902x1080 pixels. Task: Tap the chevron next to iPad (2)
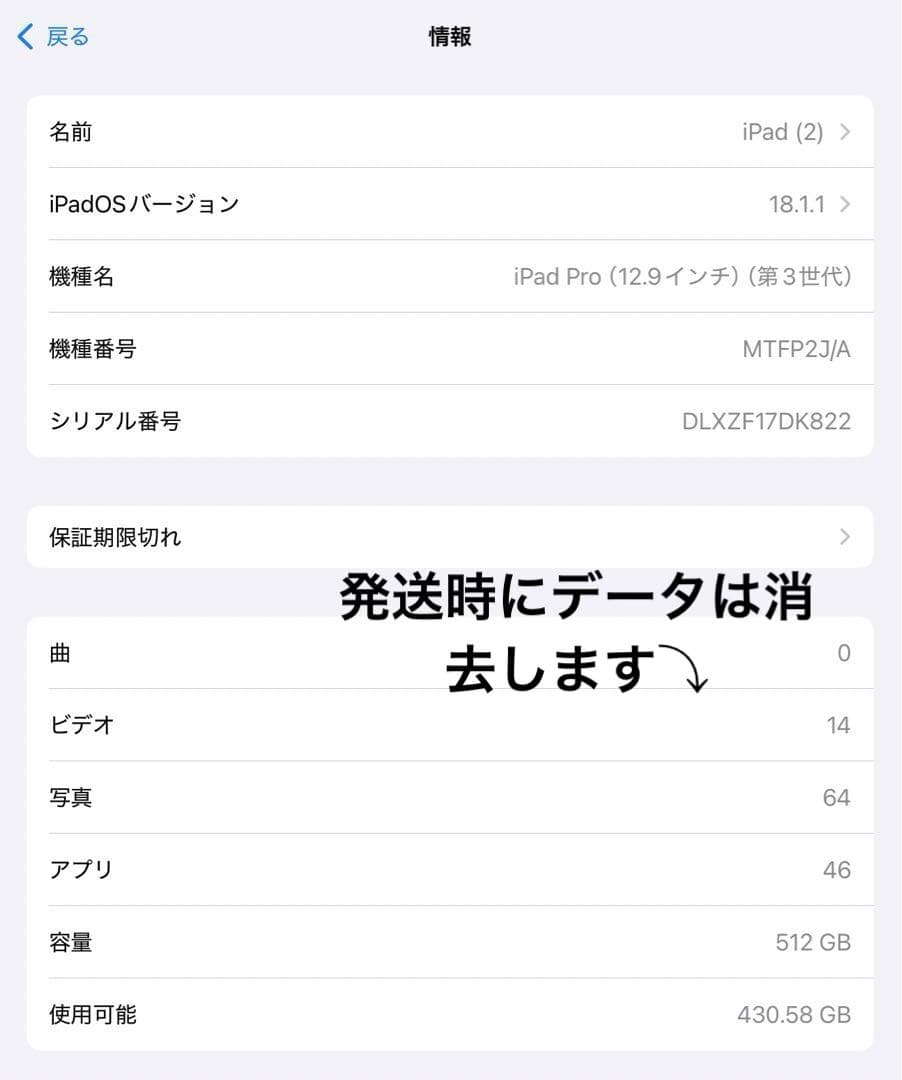coord(844,131)
